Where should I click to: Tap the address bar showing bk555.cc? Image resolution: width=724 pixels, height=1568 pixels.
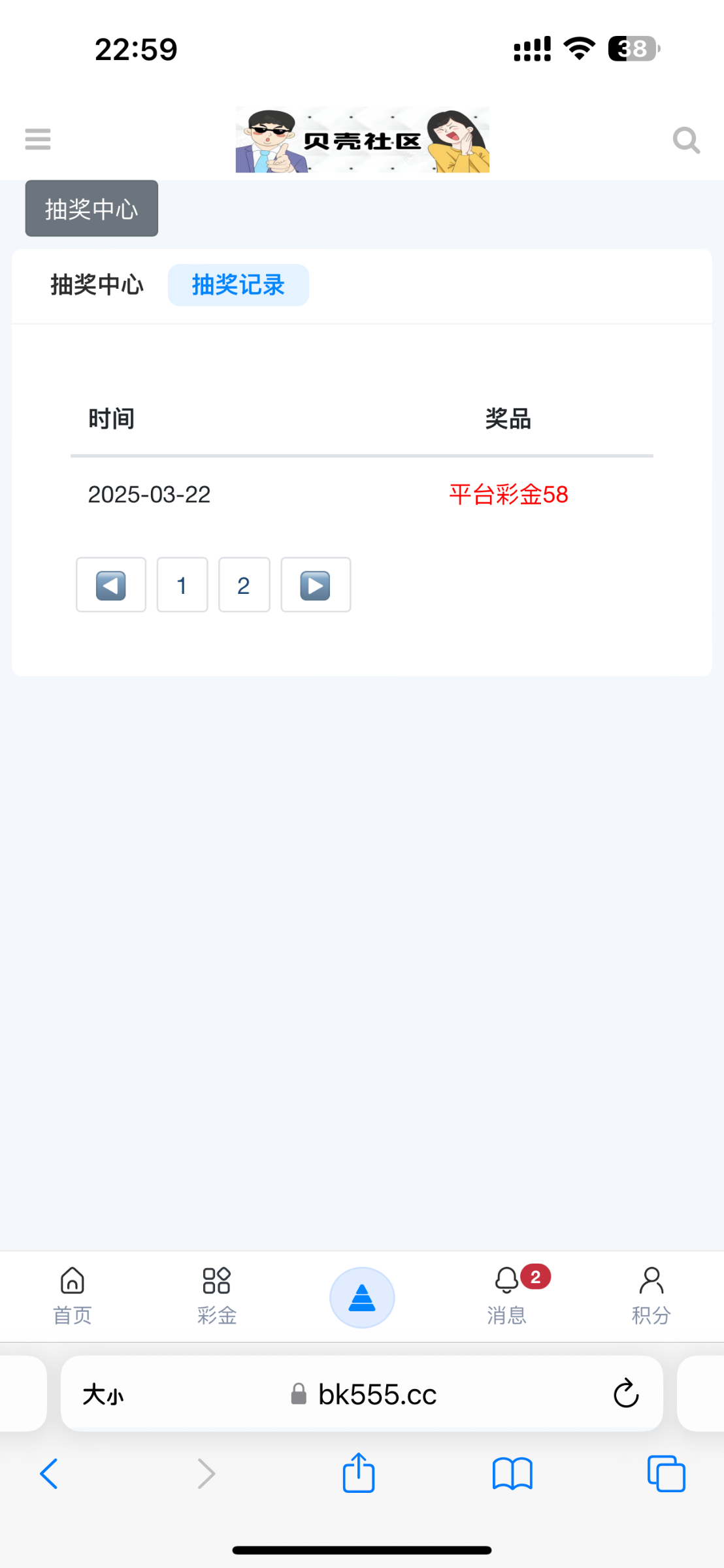point(377,1393)
